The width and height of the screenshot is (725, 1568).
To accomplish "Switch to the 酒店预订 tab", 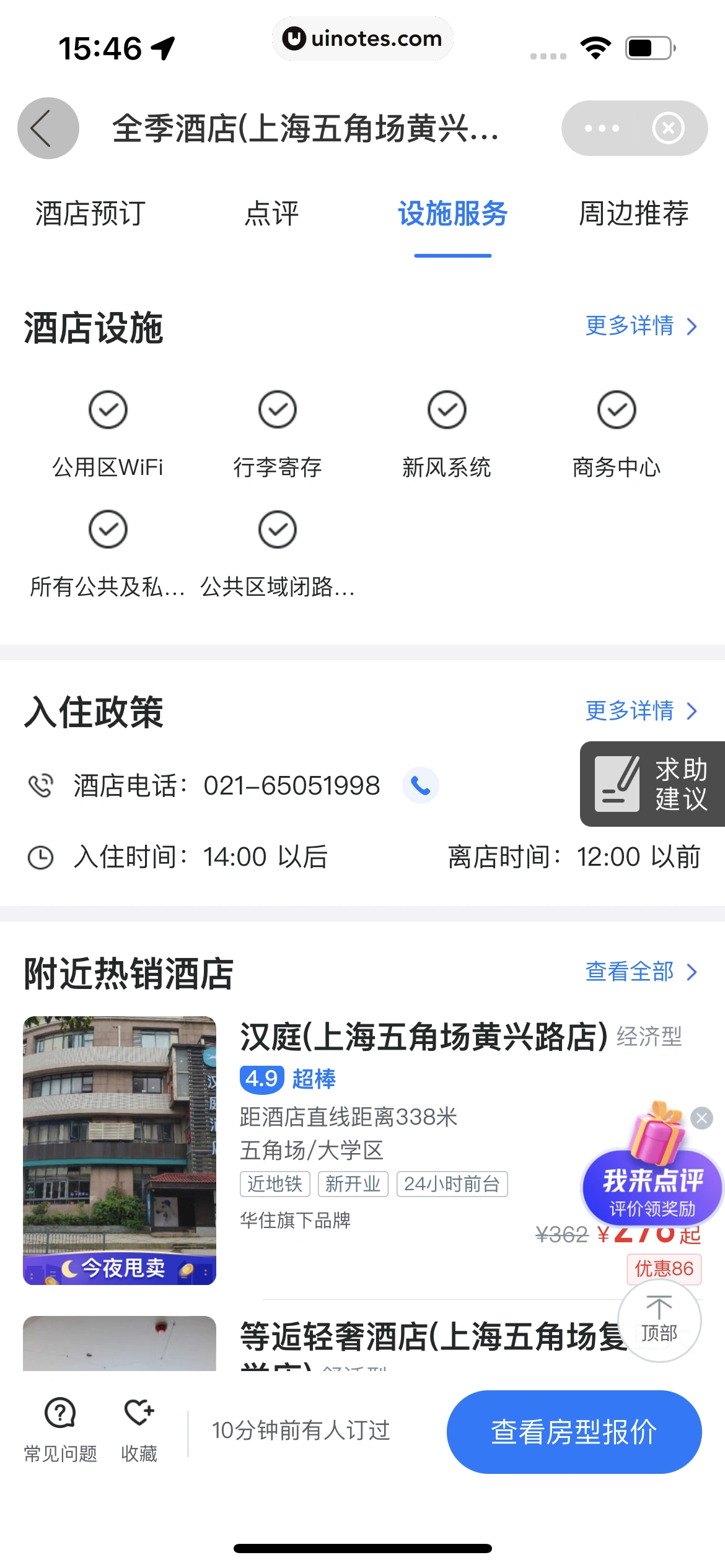I will click(x=90, y=214).
